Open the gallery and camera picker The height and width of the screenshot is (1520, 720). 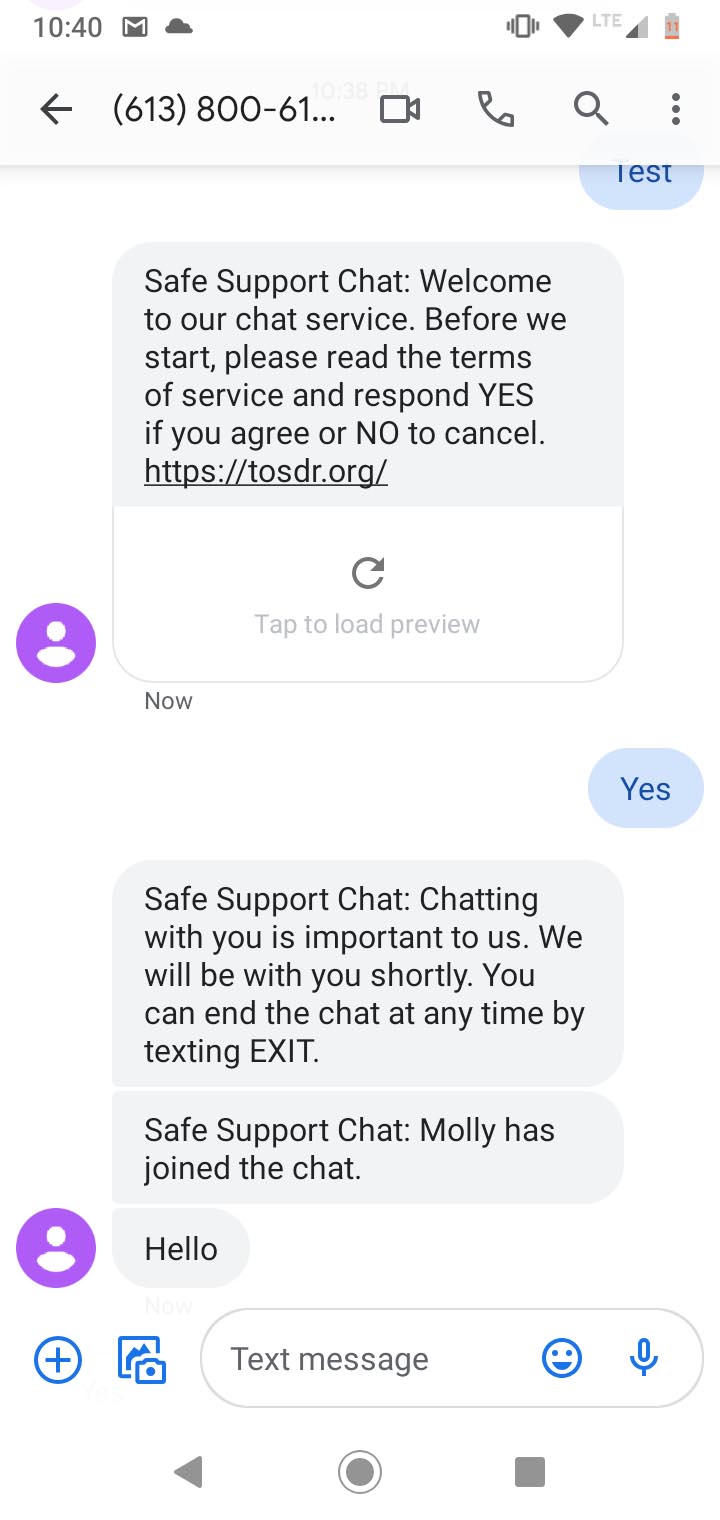[x=142, y=1360]
